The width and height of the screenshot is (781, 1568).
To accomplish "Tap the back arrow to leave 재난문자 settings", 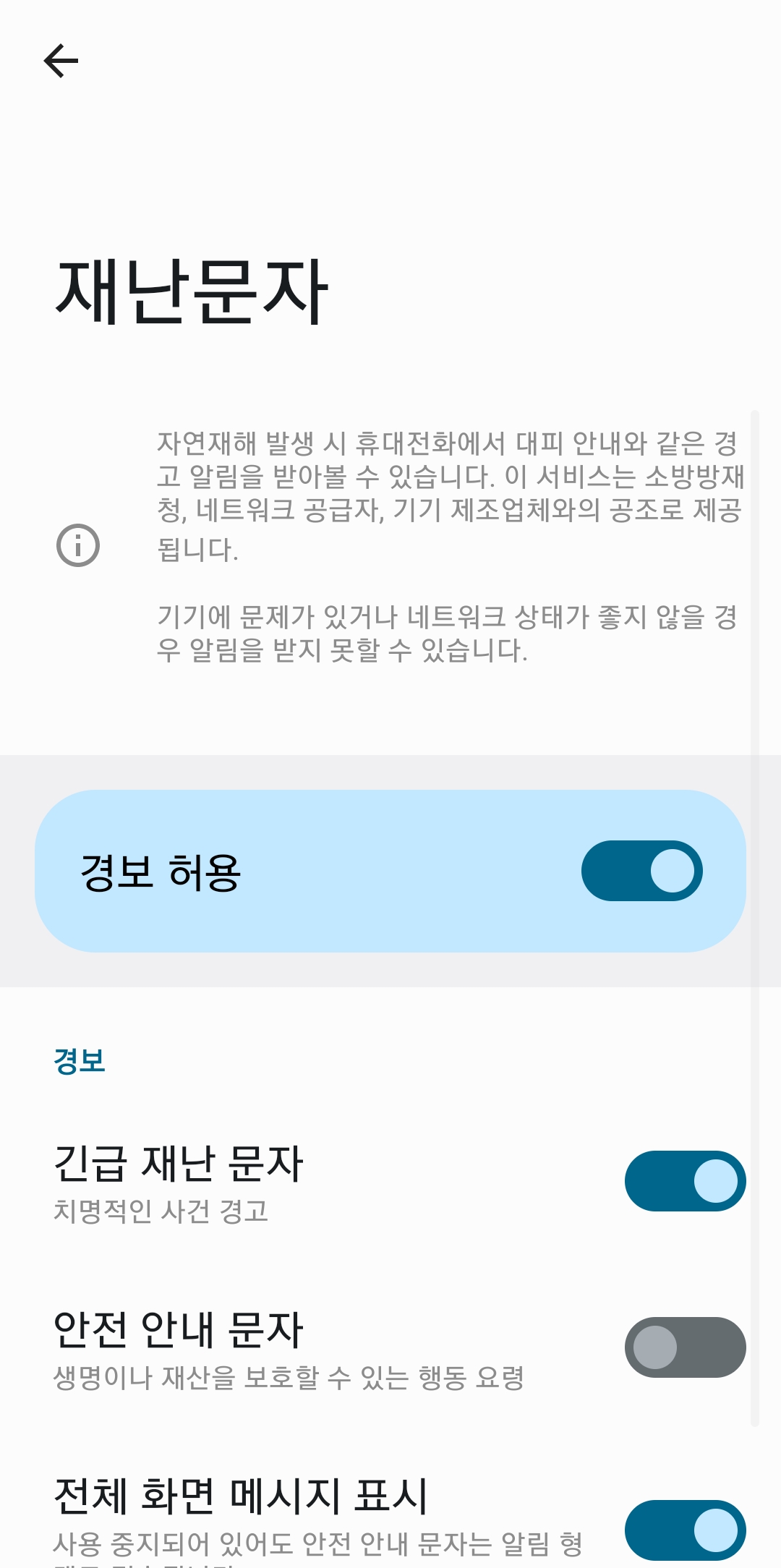I will [61, 61].
